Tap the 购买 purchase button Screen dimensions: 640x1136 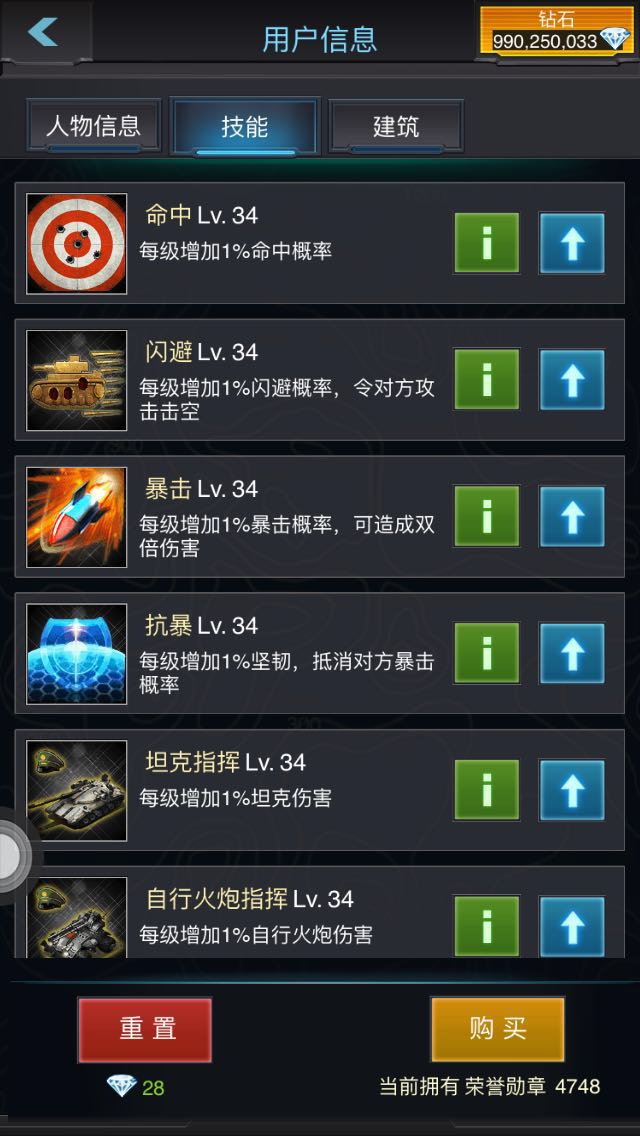[497, 1029]
